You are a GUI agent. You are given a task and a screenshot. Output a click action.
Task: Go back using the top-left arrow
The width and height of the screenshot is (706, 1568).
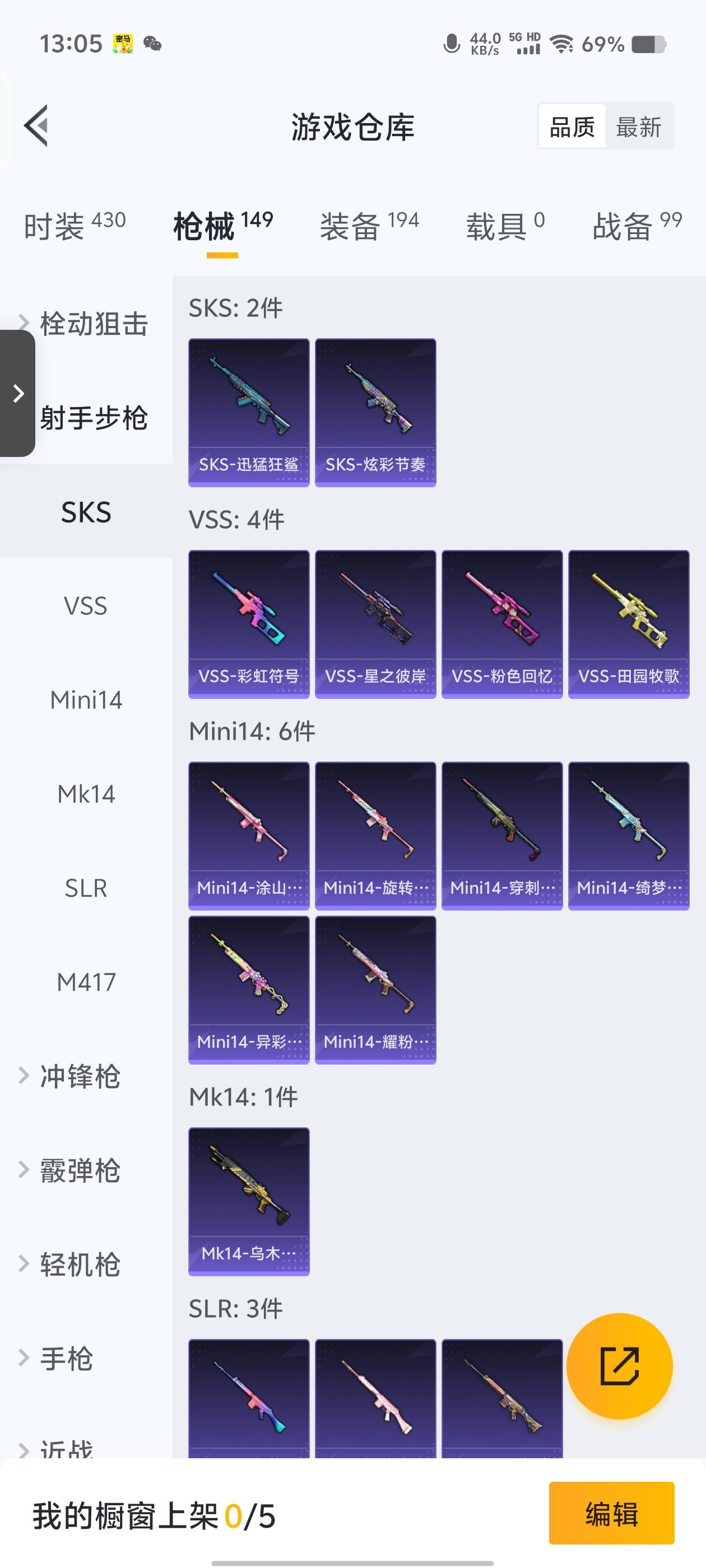36,126
